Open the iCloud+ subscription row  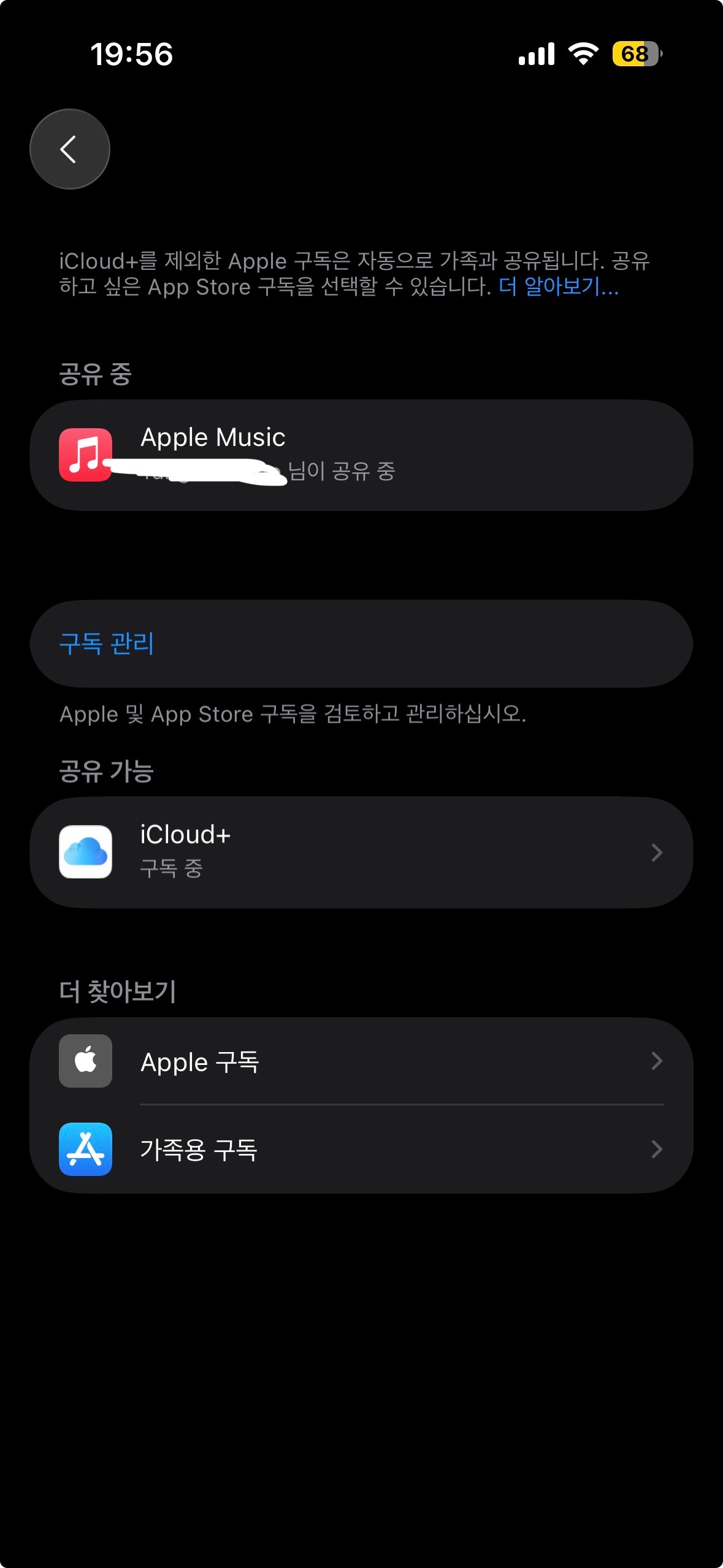click(x=361, y=852)
